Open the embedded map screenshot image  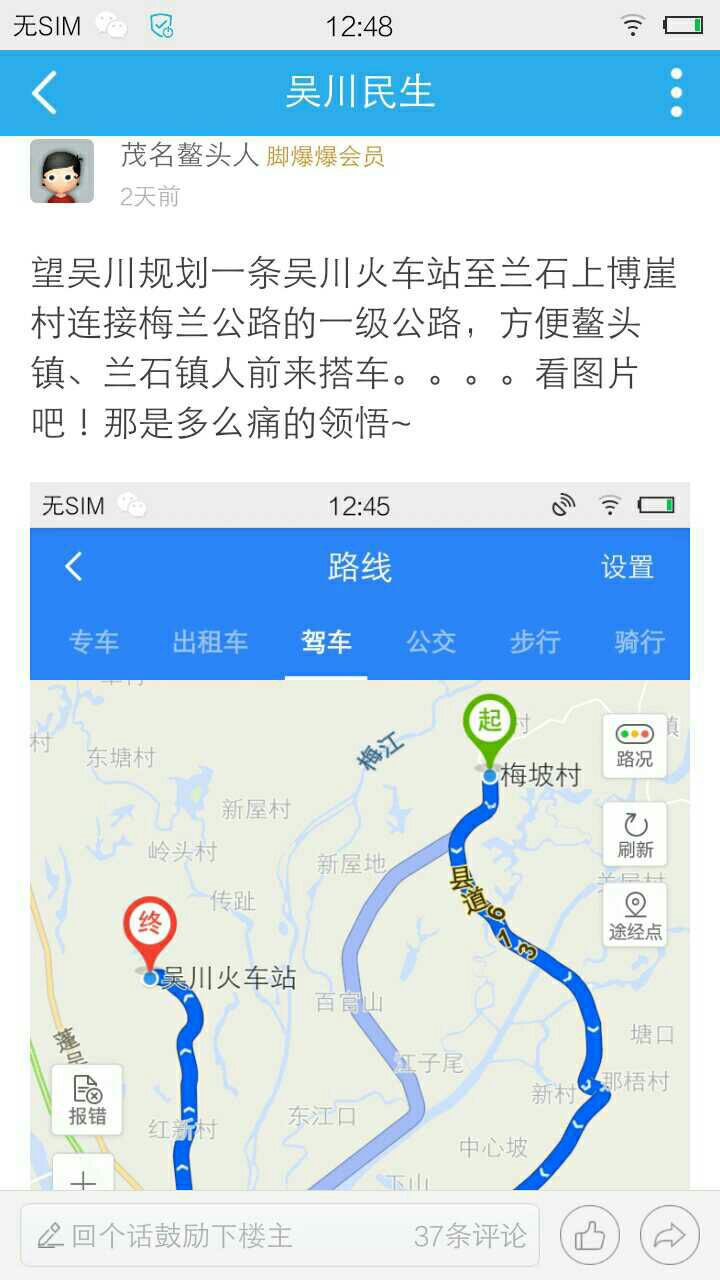[x=360, y=835]
